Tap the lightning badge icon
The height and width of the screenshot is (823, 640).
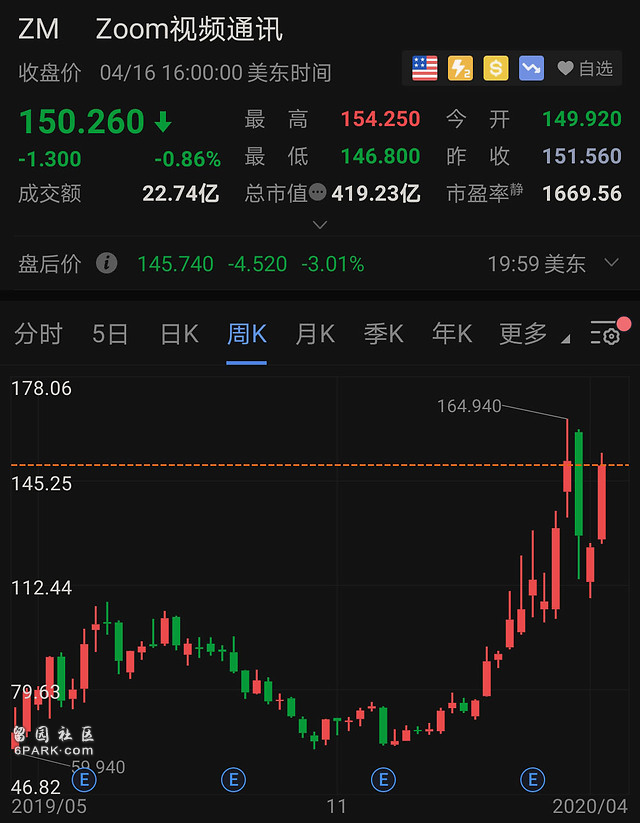460,68
